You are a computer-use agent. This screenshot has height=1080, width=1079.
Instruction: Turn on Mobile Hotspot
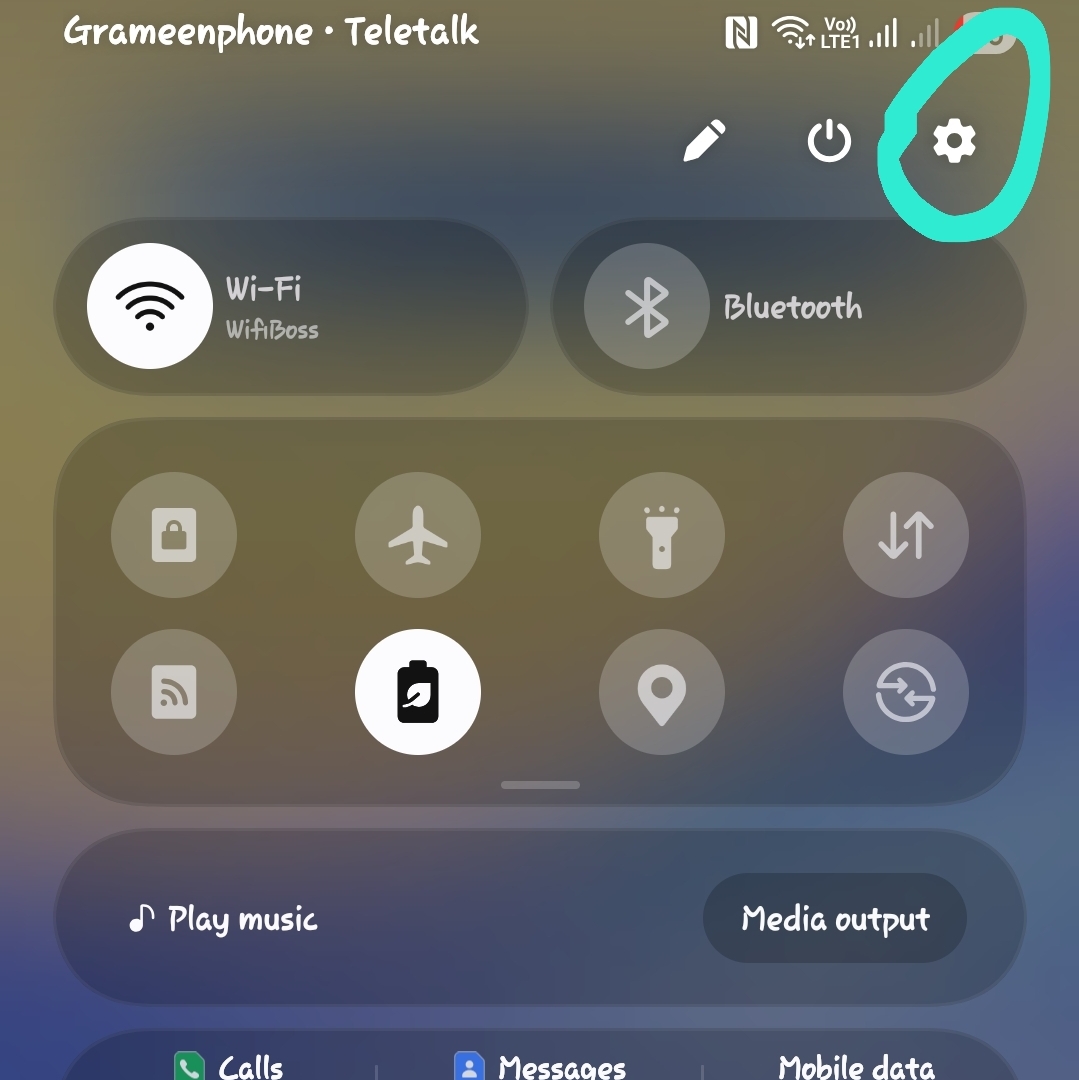[x=174, y=692]
